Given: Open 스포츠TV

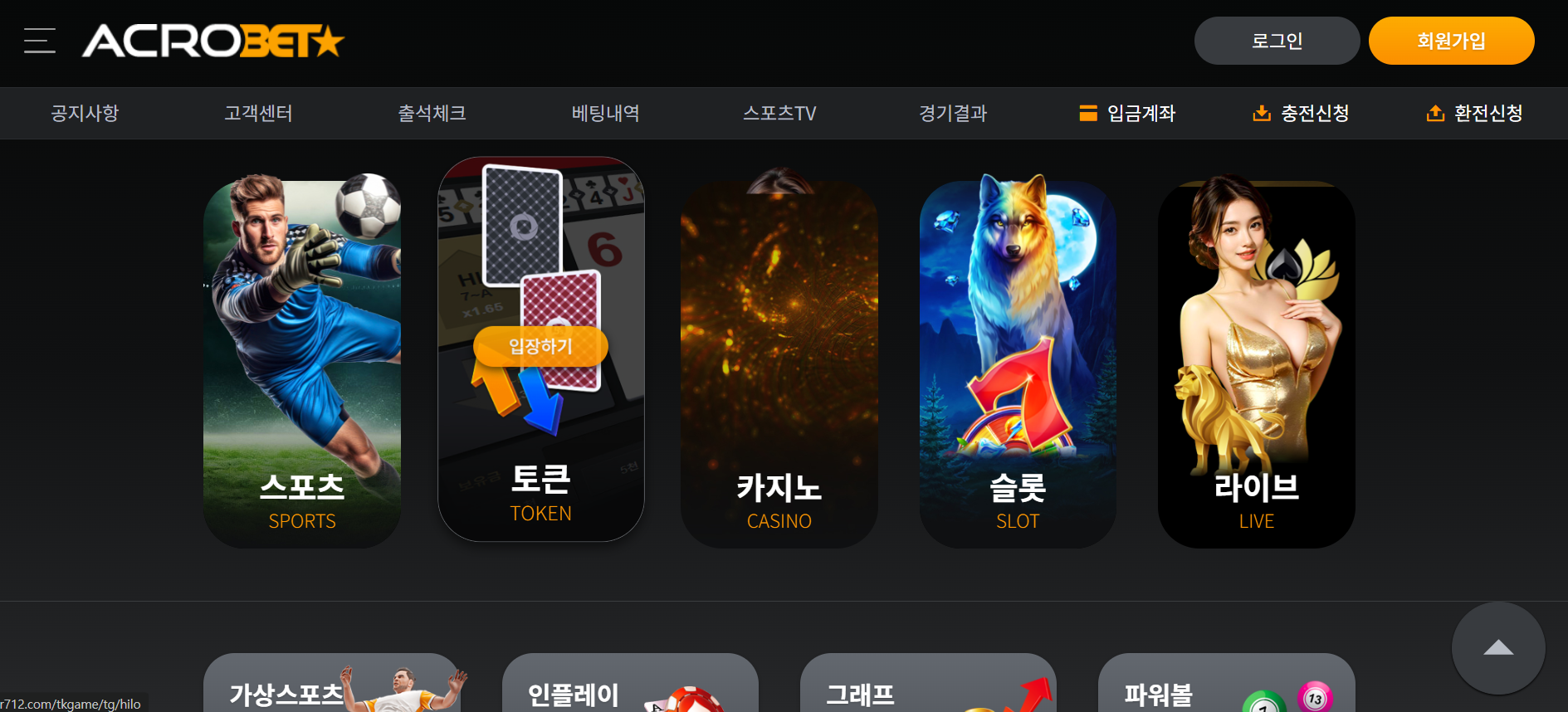Looking at the screenshot, I should coord(779,113).
